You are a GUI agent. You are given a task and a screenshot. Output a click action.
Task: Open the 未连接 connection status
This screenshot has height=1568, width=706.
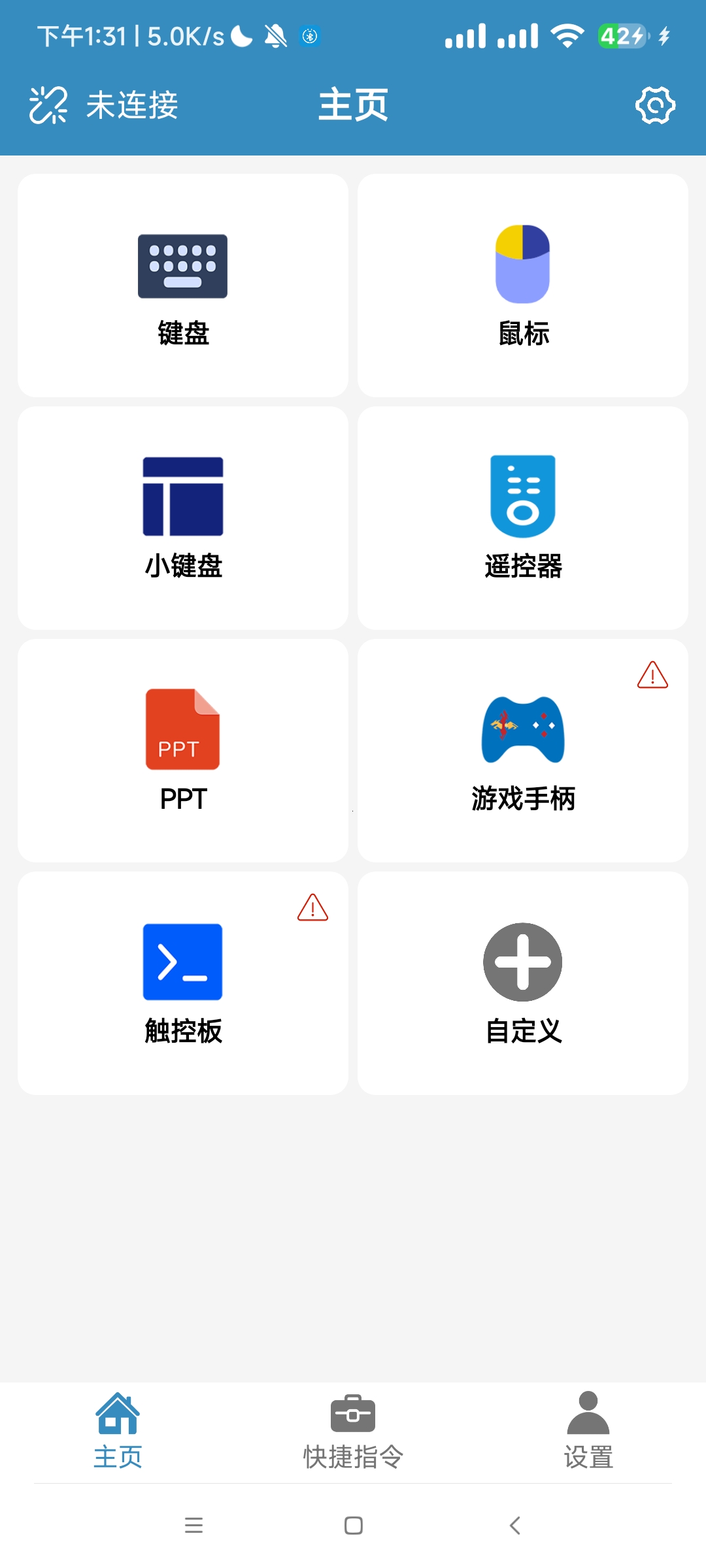pos(105,105)
